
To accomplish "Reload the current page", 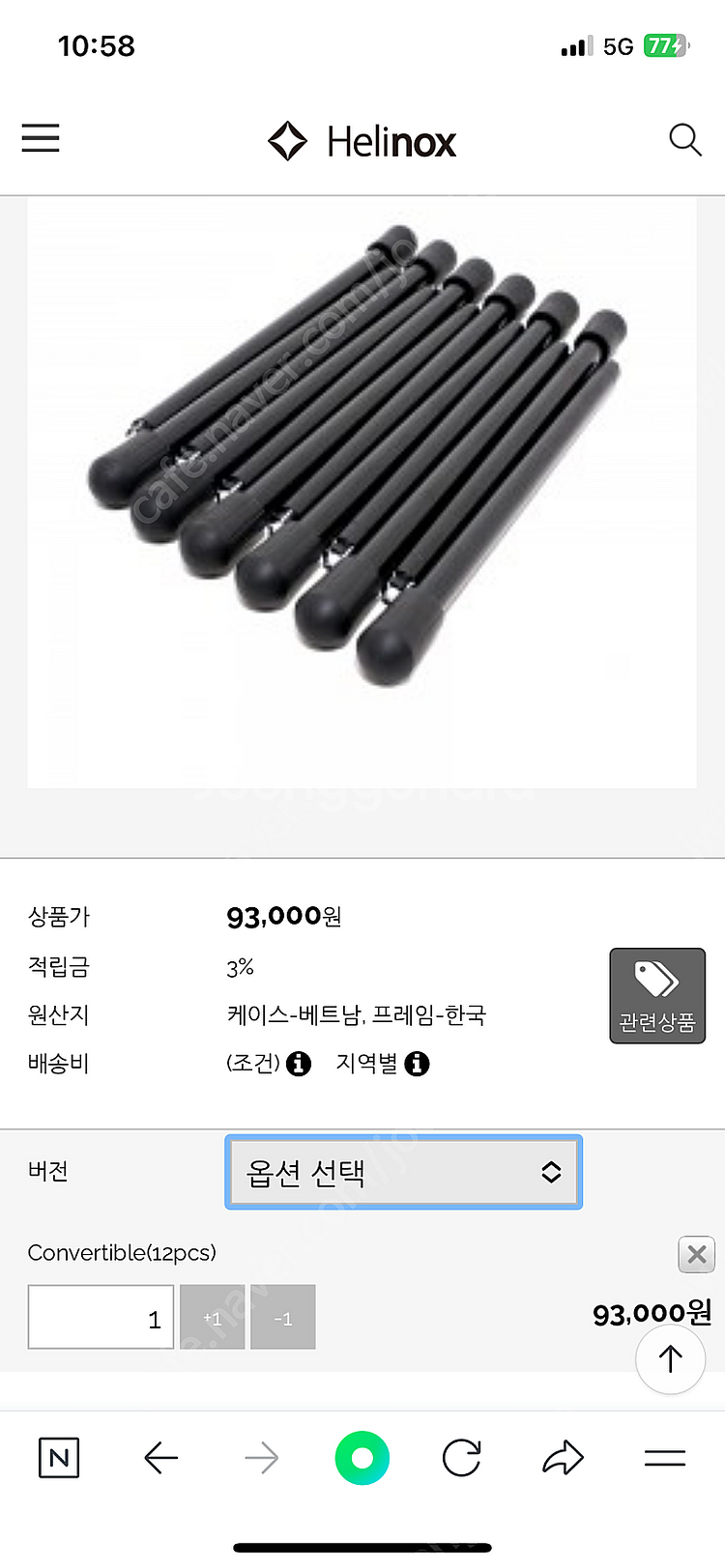I will (462, 1458).
